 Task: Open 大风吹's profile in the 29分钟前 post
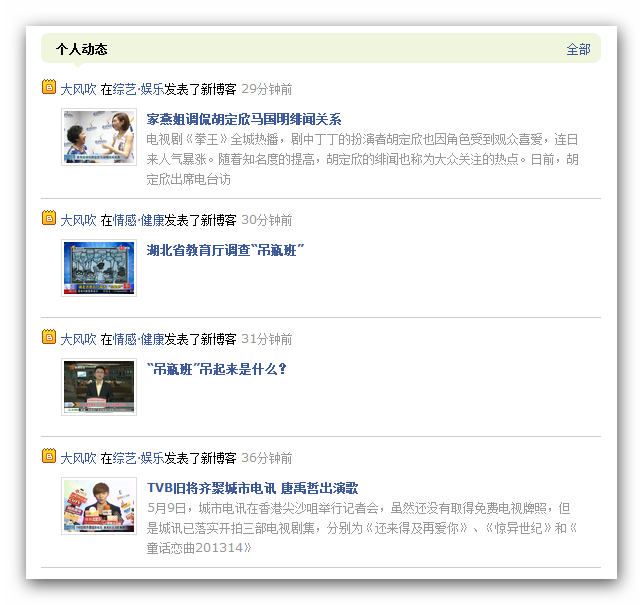78,89
